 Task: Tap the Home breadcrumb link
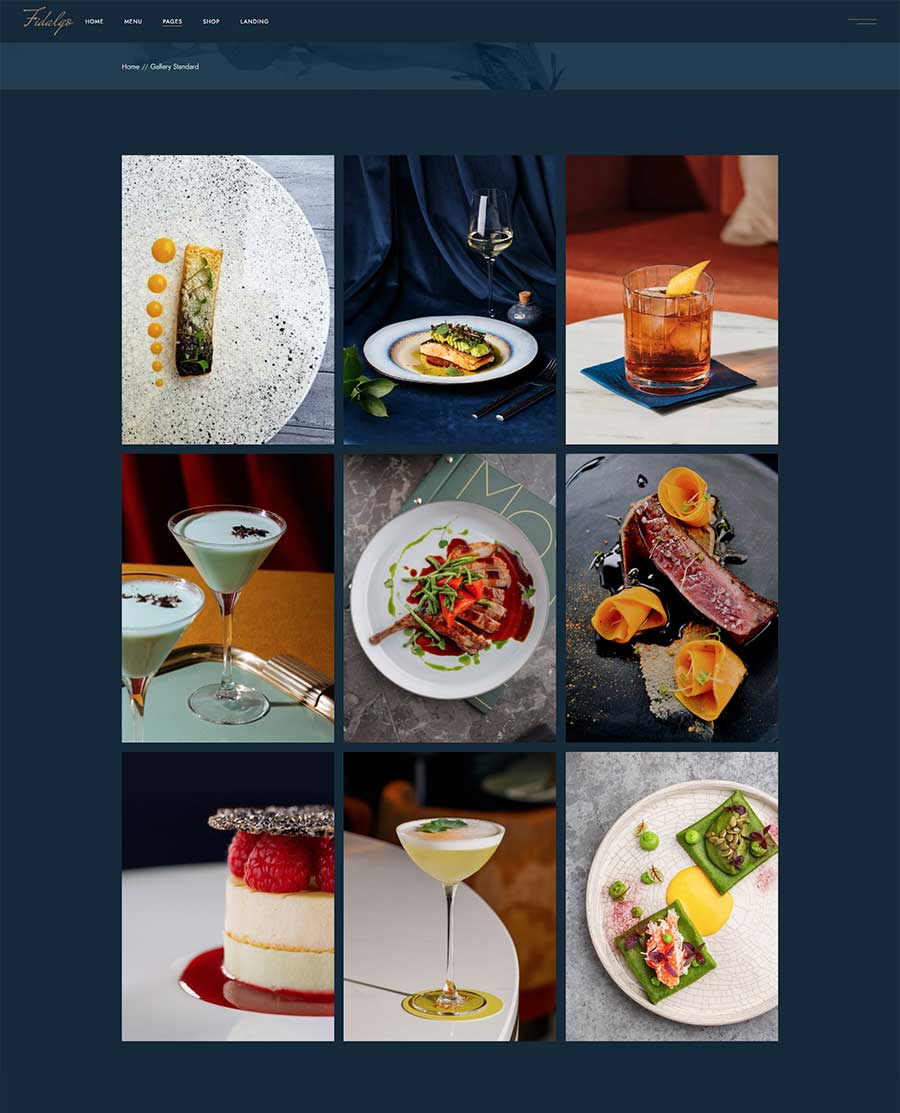click(130, 67)
